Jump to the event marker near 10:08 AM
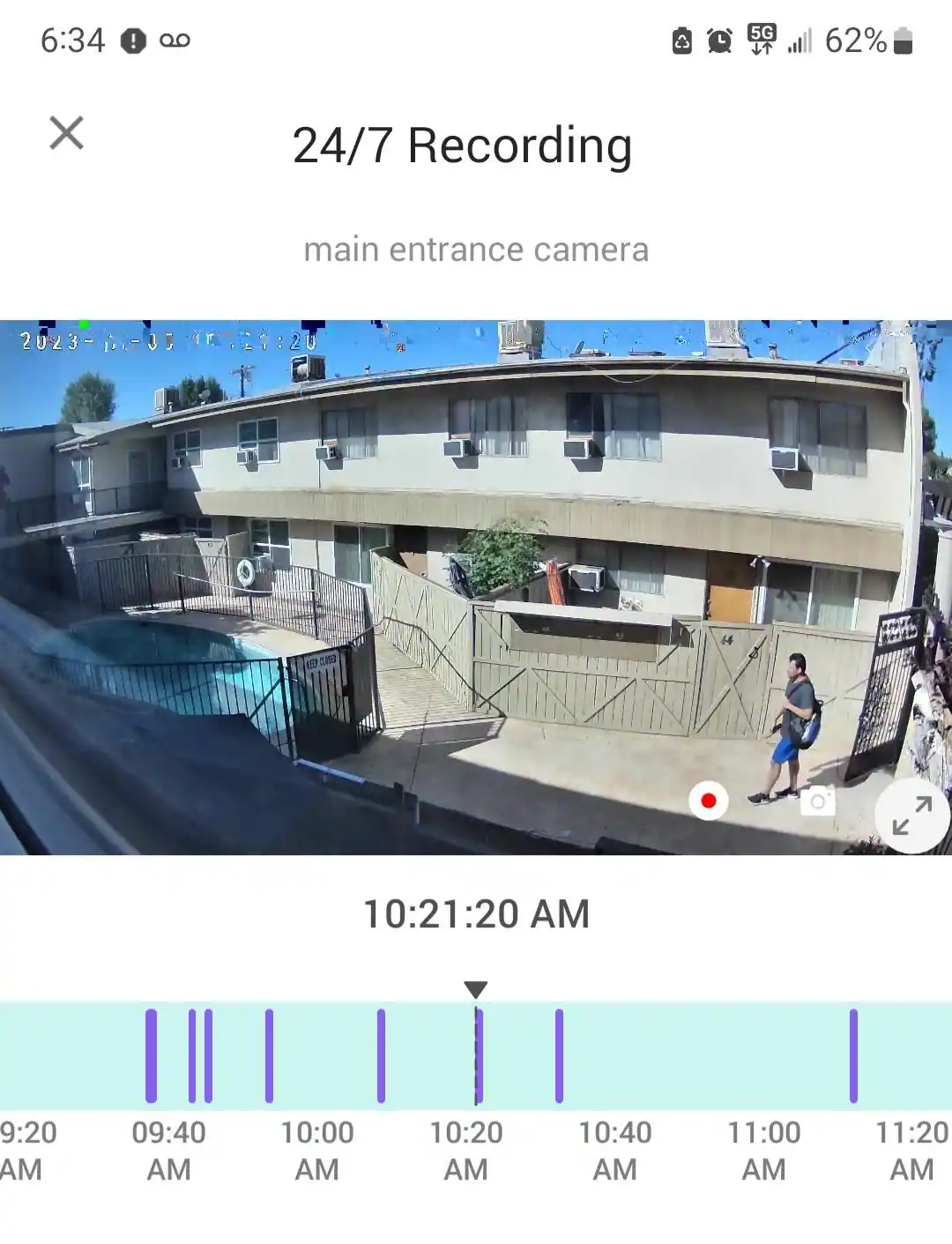The height and width of the screenshot is (1244, 952). 381,1055
